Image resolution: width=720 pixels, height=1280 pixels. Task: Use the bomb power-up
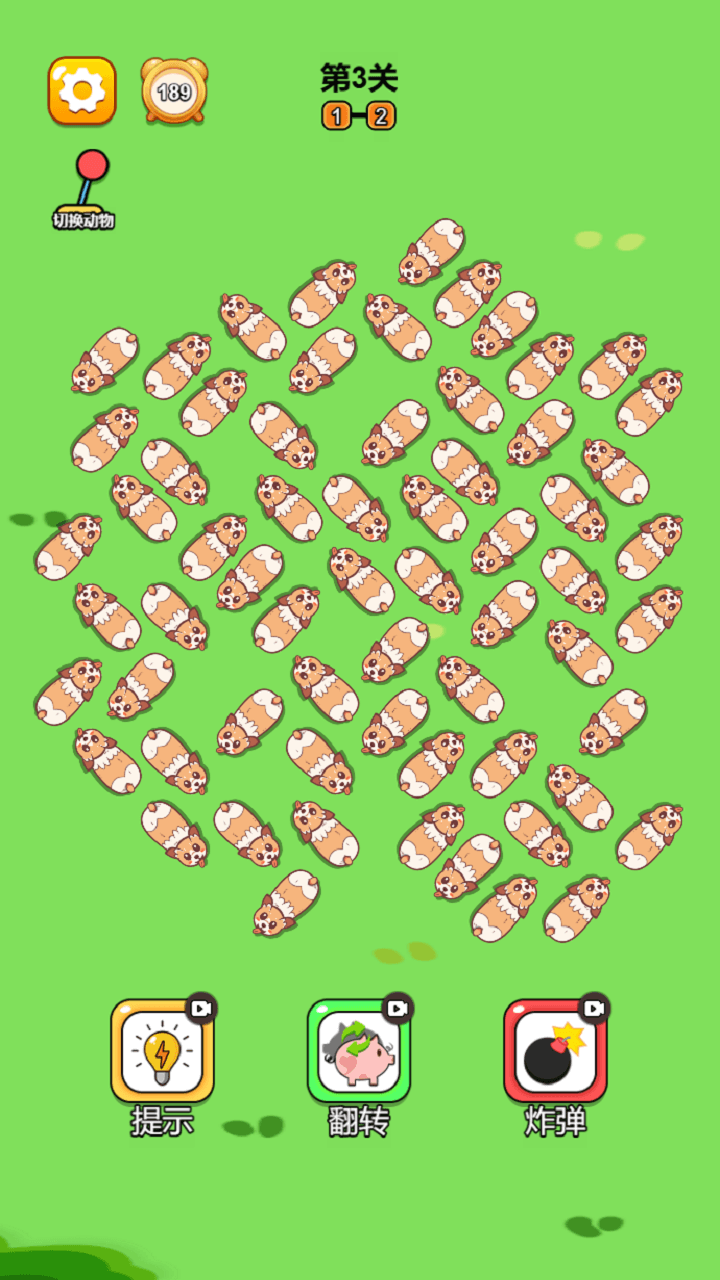point(555,1052)
